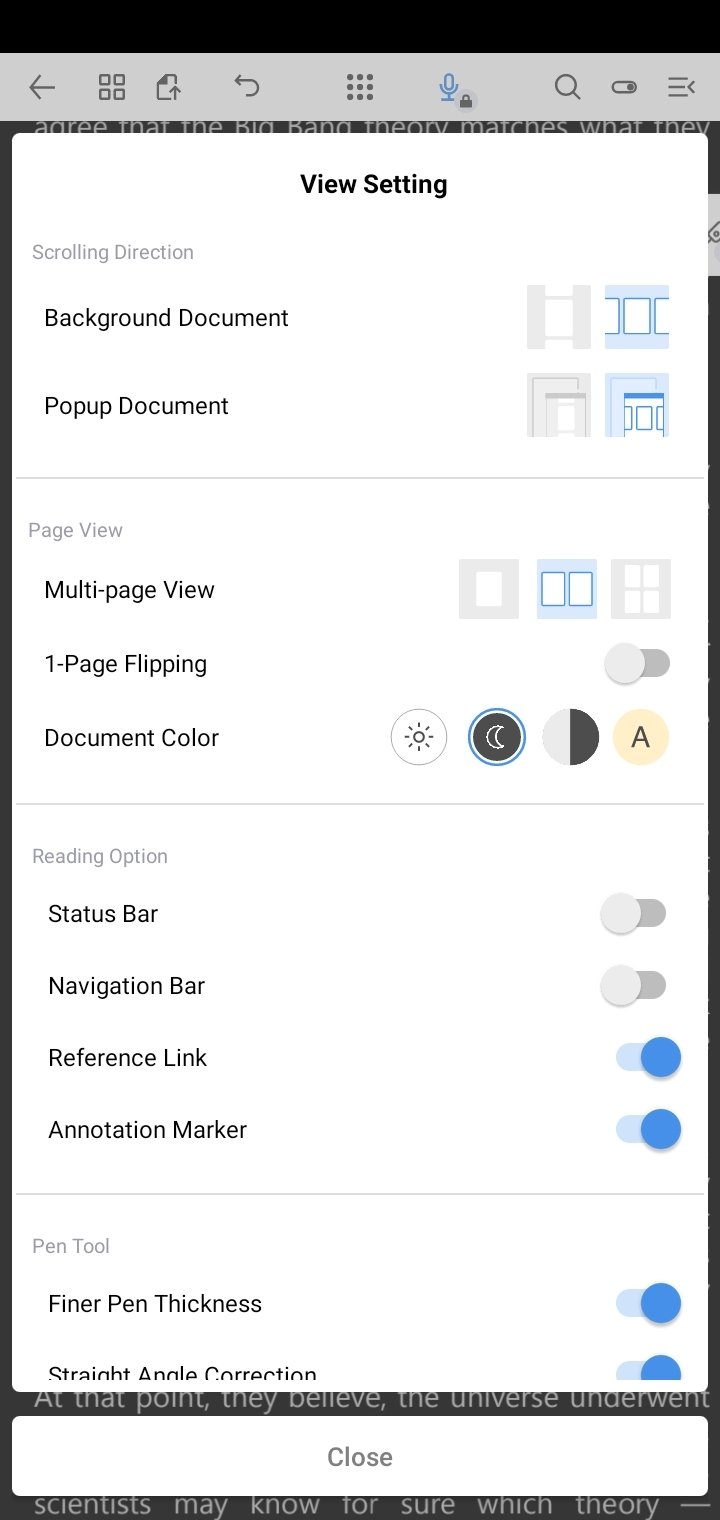
Task: Select horizontal scrolling for Background Document
Action: [637, 317]
